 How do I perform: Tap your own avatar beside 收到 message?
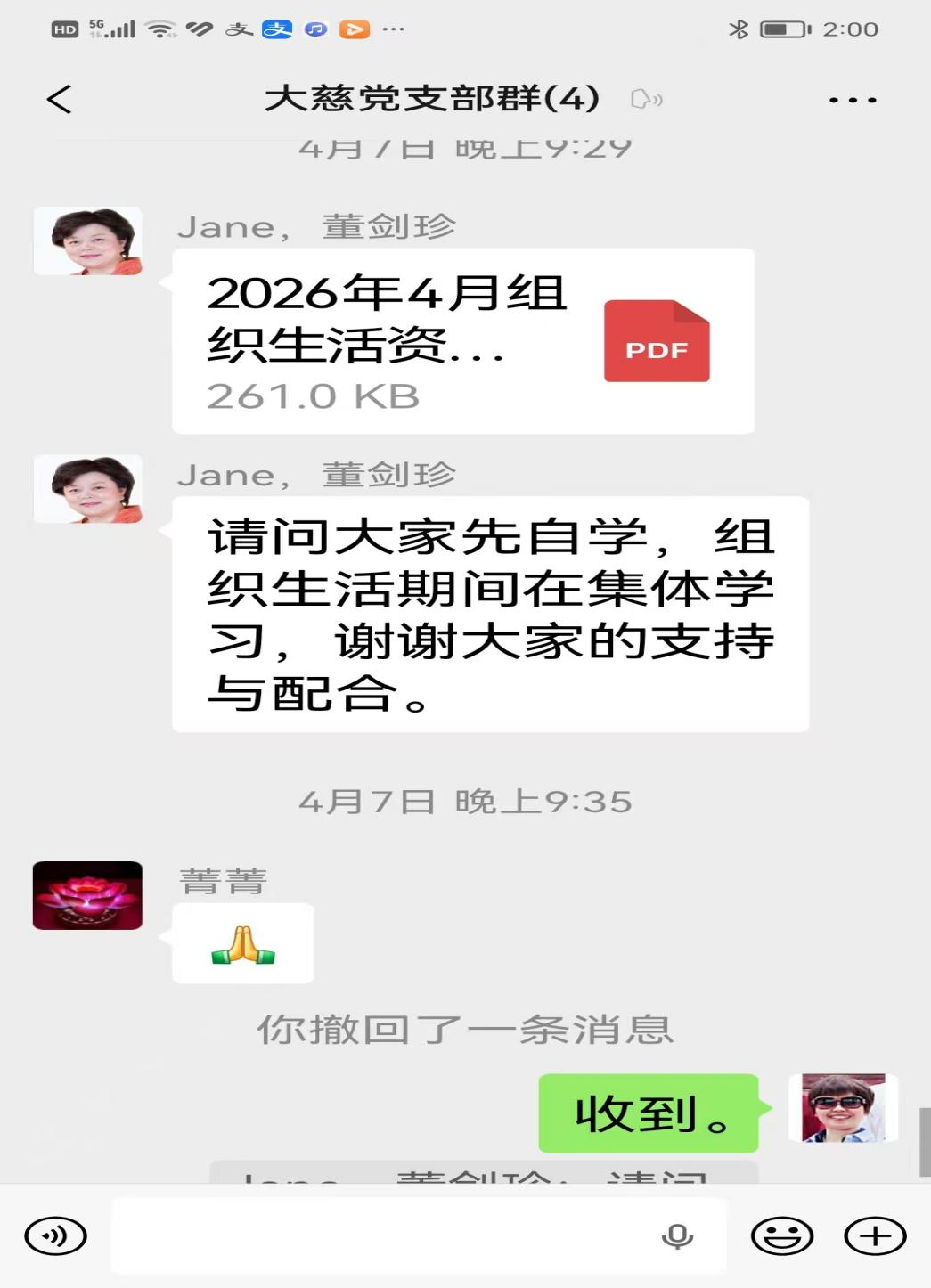842,1113
